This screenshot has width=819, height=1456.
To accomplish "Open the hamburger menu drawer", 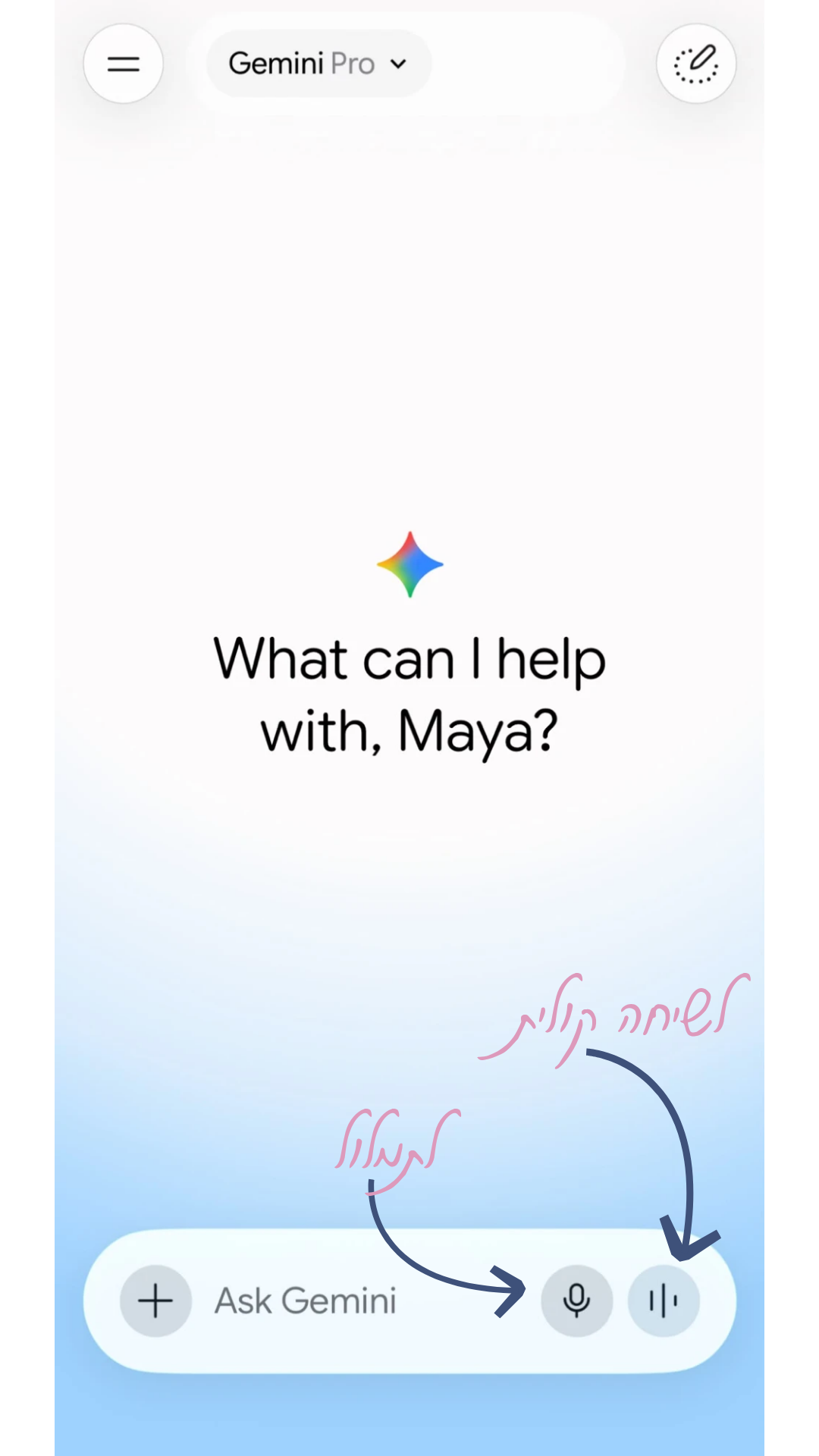I will pyautogui.click(x=123, y=64).
